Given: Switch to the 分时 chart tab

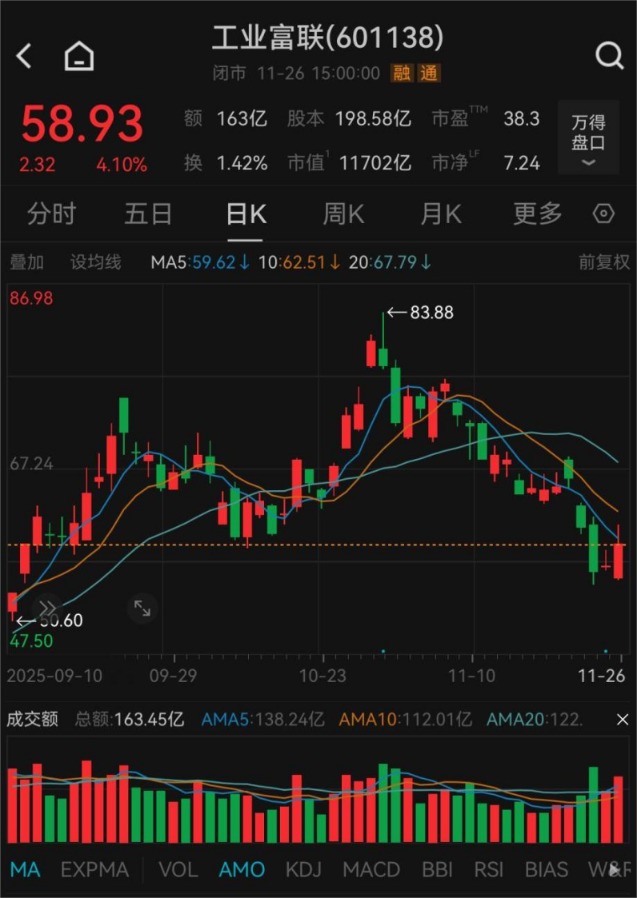Looking at the screenshot, I should pos(51,213).
